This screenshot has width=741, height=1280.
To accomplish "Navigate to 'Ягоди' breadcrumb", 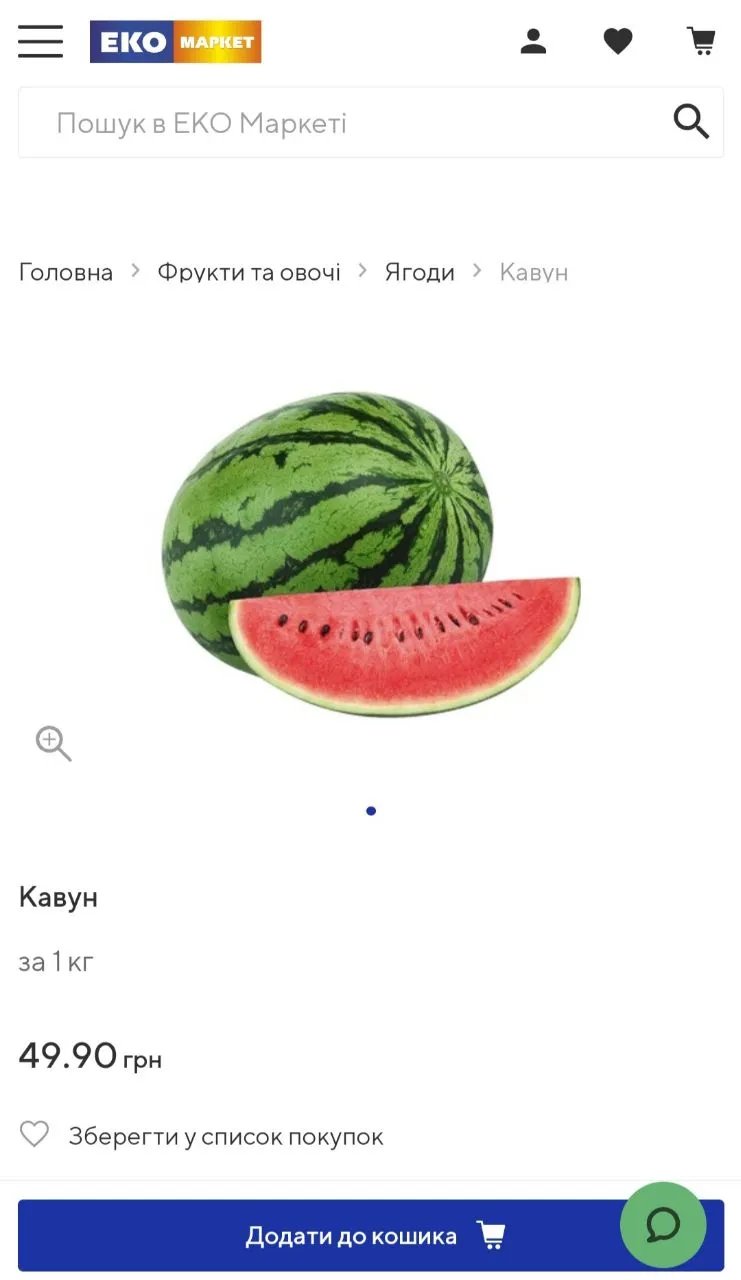I will click(x=420, y=272).
